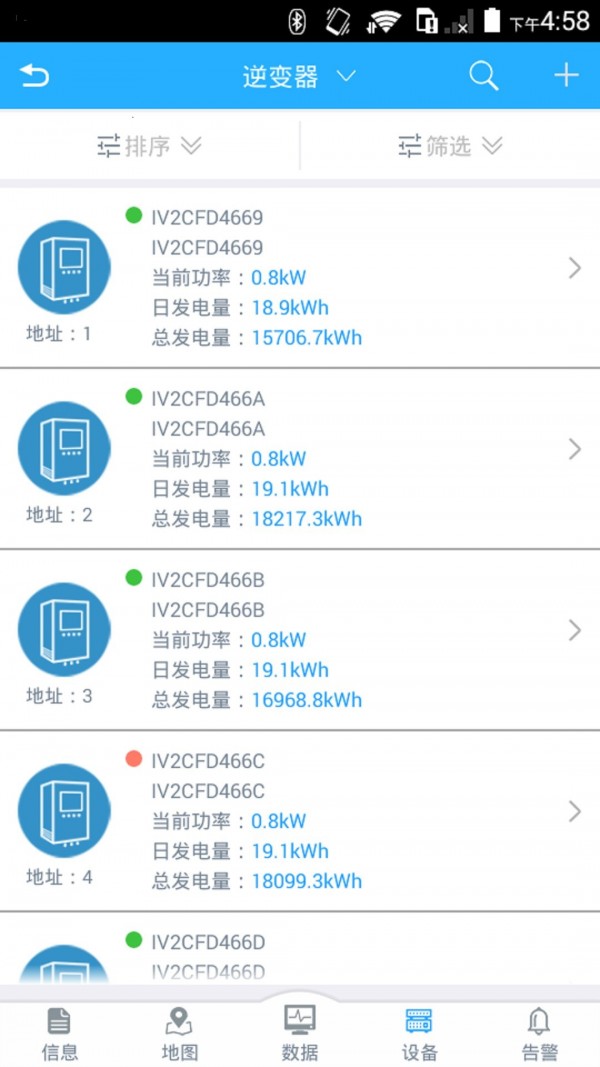Open the 排序 sort options

(x=150, y=146)
